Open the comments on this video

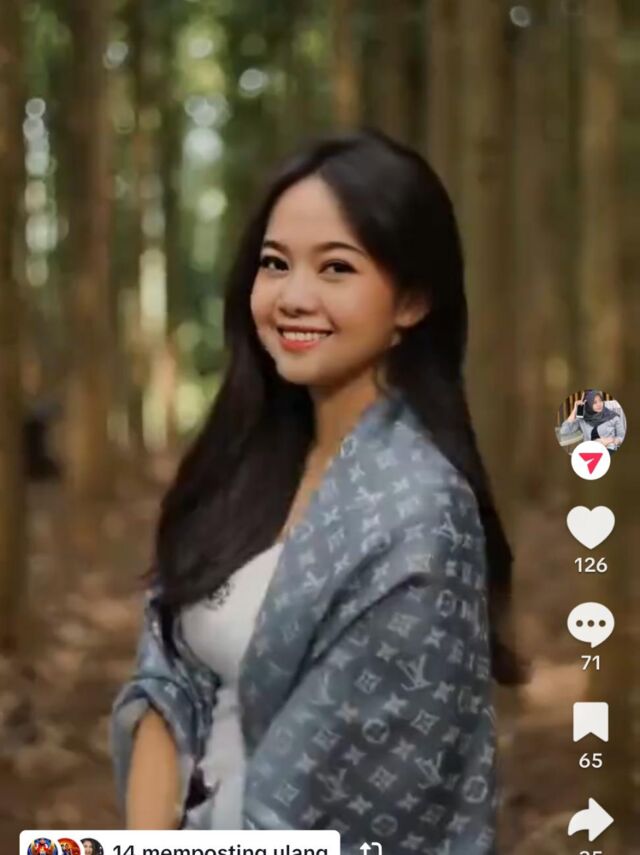591,625
